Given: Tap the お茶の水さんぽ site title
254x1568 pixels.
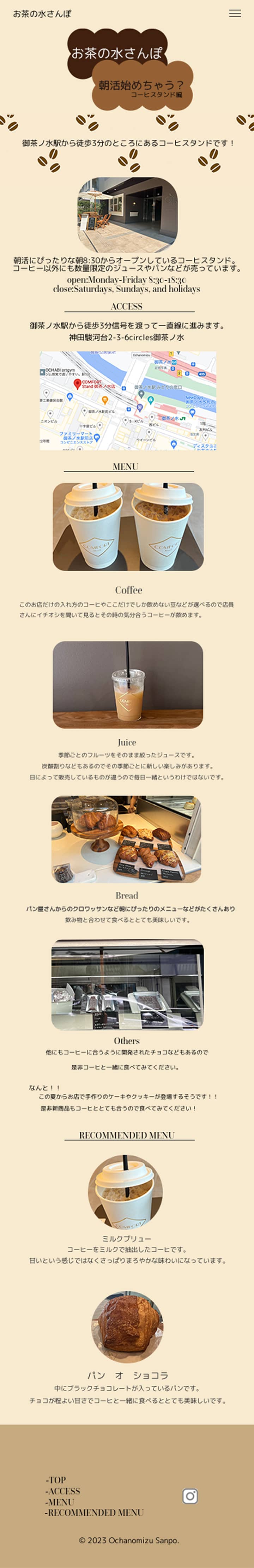Looking at the screenshot, I should point(42,13).
